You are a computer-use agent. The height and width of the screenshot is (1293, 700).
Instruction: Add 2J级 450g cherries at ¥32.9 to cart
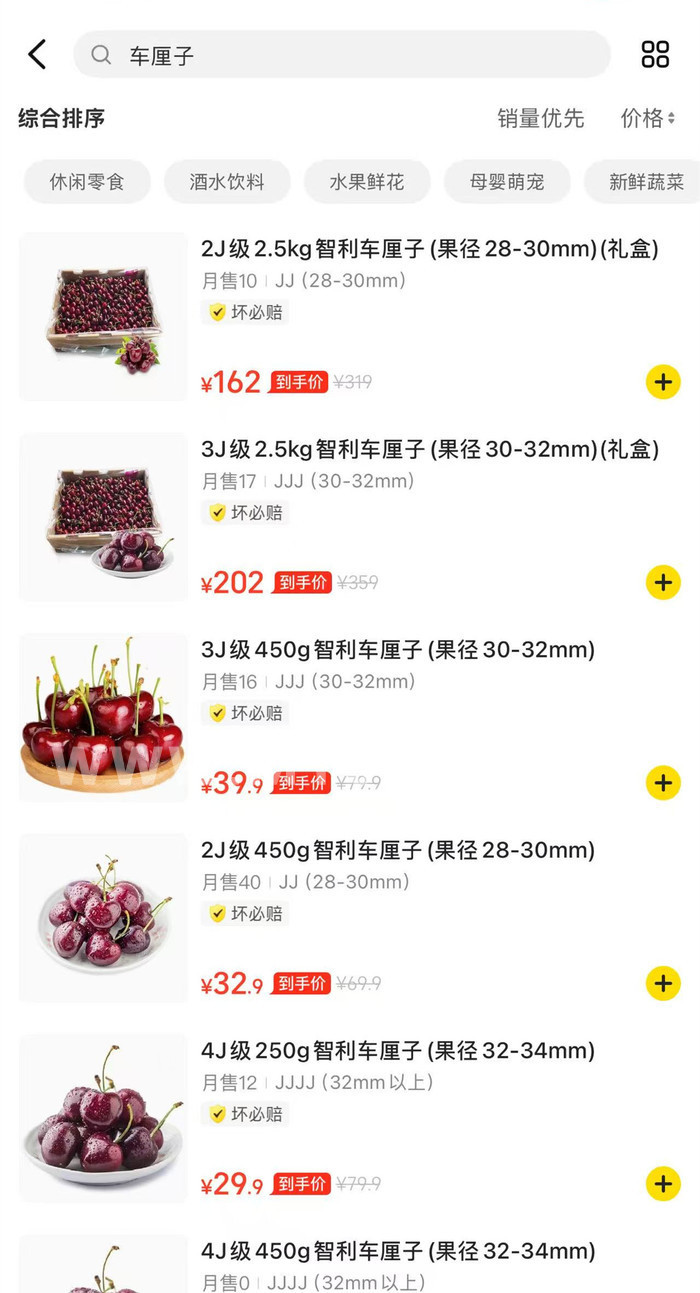(663, 983)
